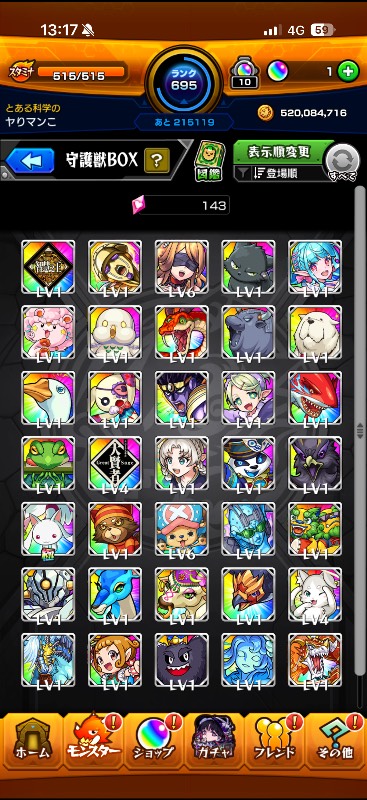Toggle the すべて refresh filter button
Screen dimensions: 367x800
(x=342, y=162)
